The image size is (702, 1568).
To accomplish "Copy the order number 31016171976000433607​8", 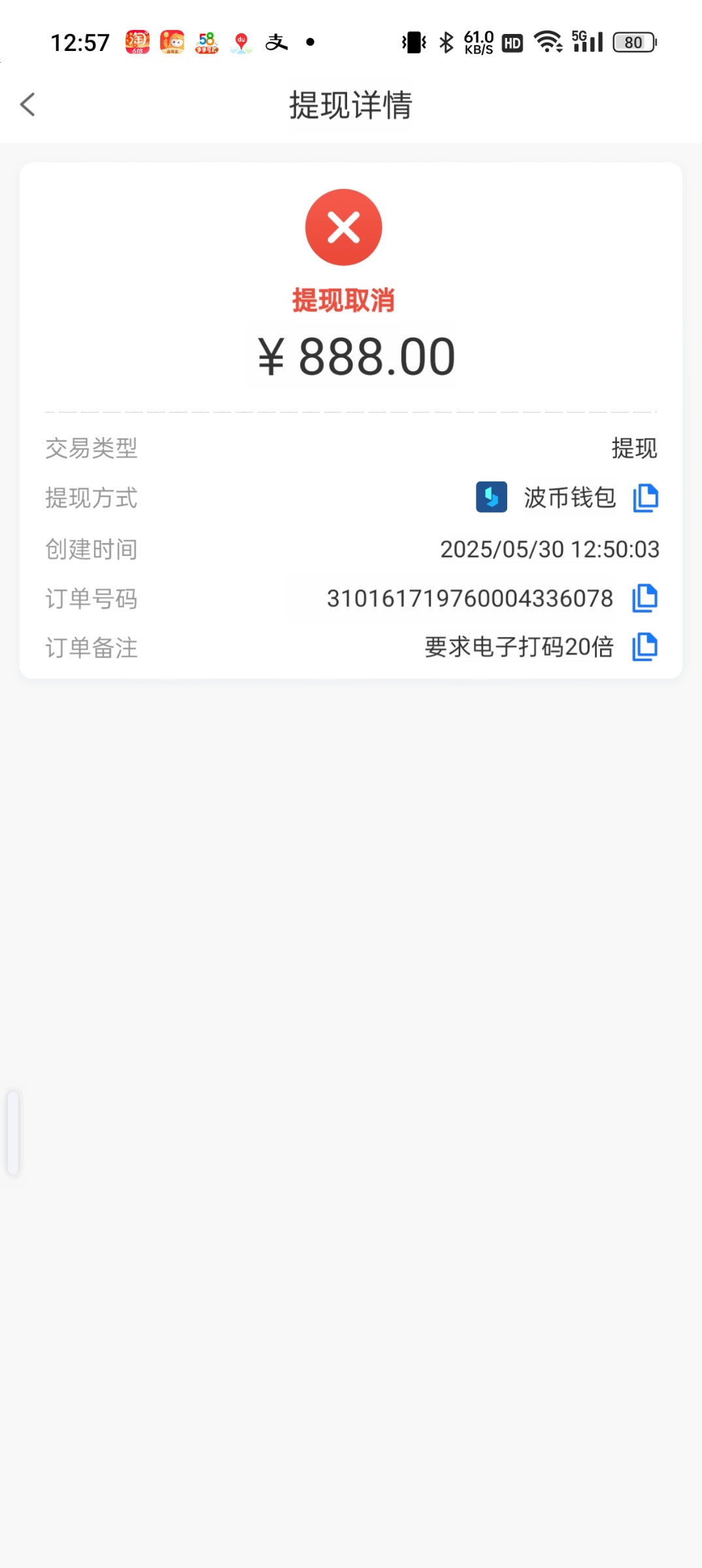I will [644, 598].
